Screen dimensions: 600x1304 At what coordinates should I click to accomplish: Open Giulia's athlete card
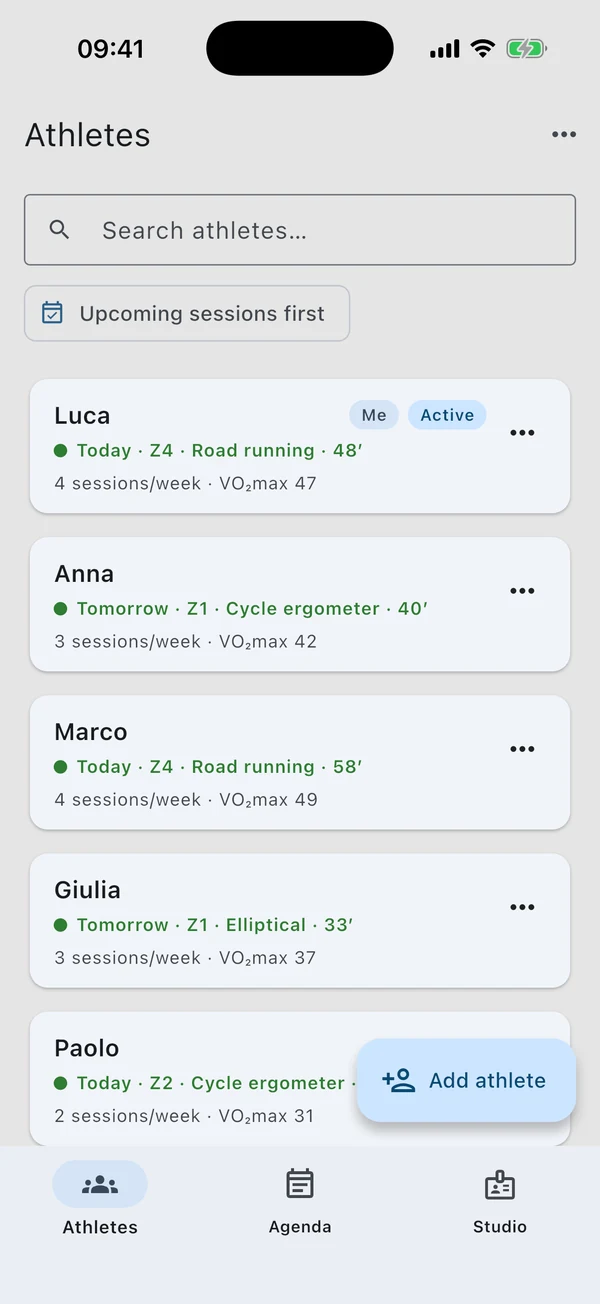coord(300,920)
